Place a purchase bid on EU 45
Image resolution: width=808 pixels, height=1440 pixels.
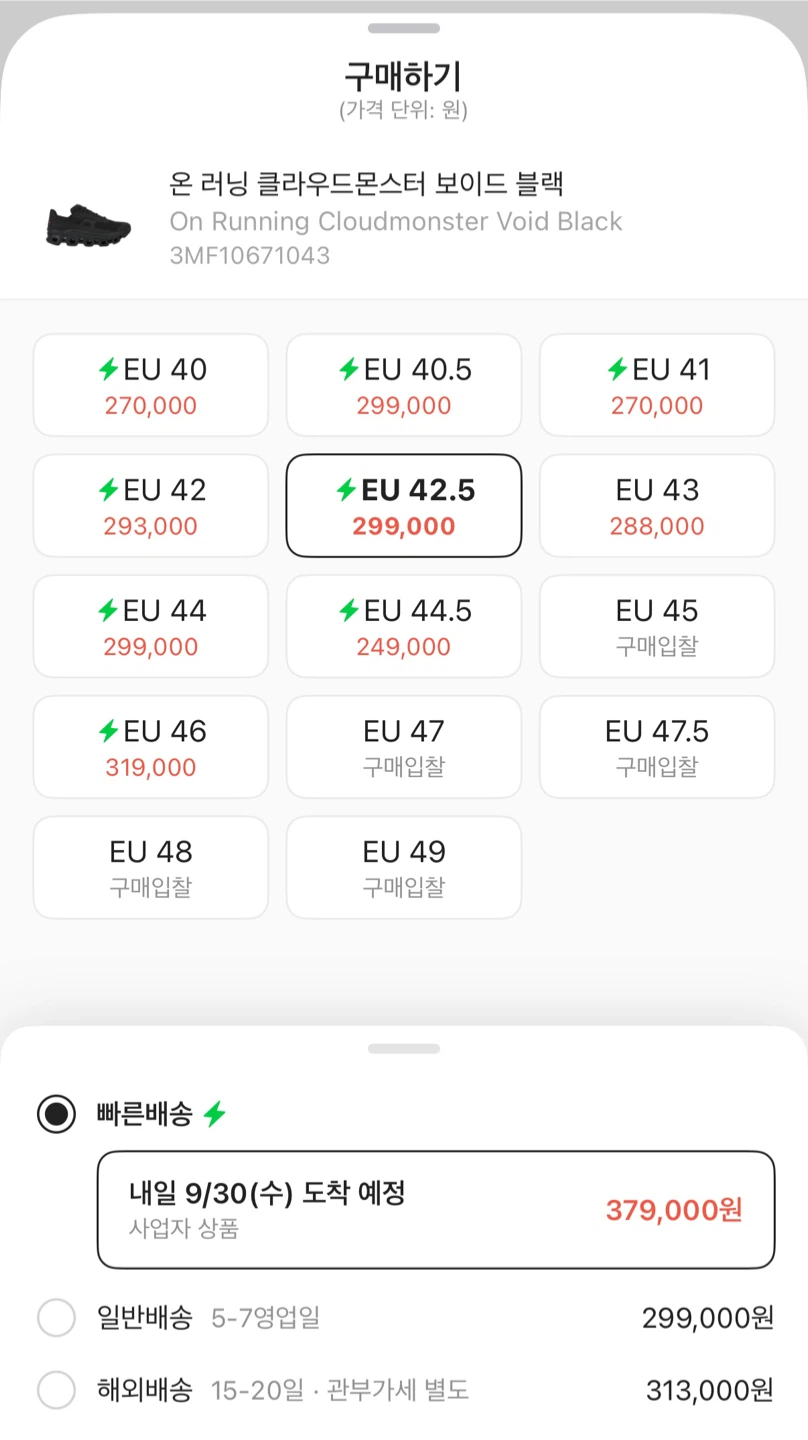[x=657, y=627]
